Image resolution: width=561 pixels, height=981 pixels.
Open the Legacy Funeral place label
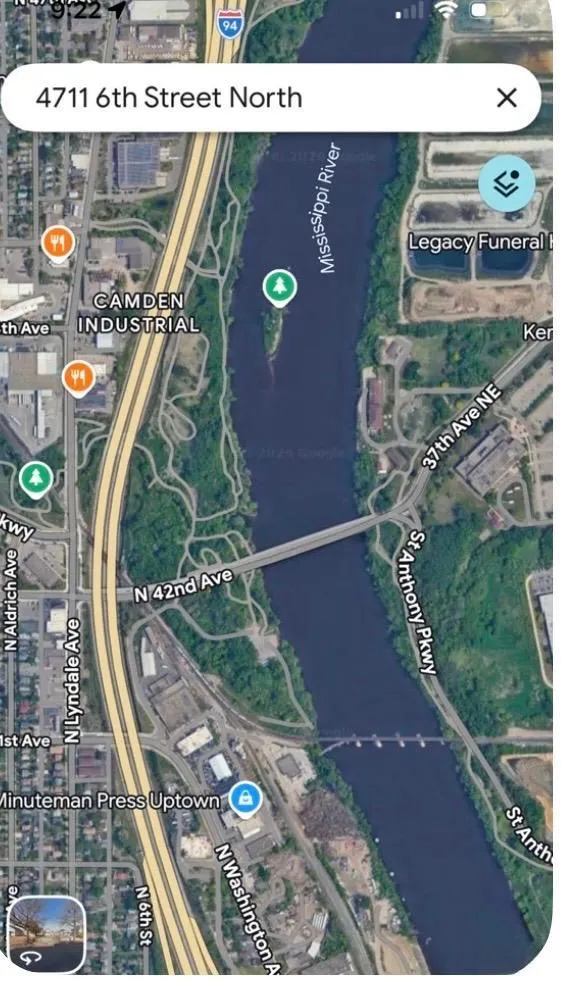(x=479, y=241)
